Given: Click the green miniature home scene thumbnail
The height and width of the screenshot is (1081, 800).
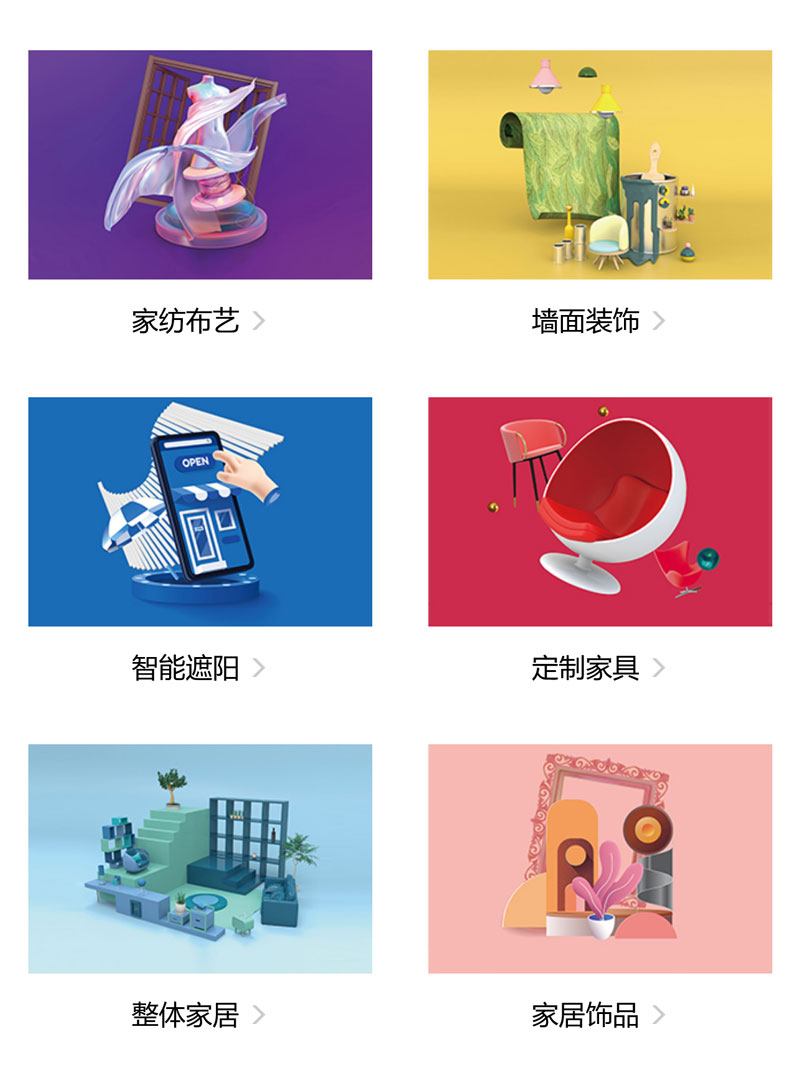Looking at the screenshot, I should (x=200, y=860).
